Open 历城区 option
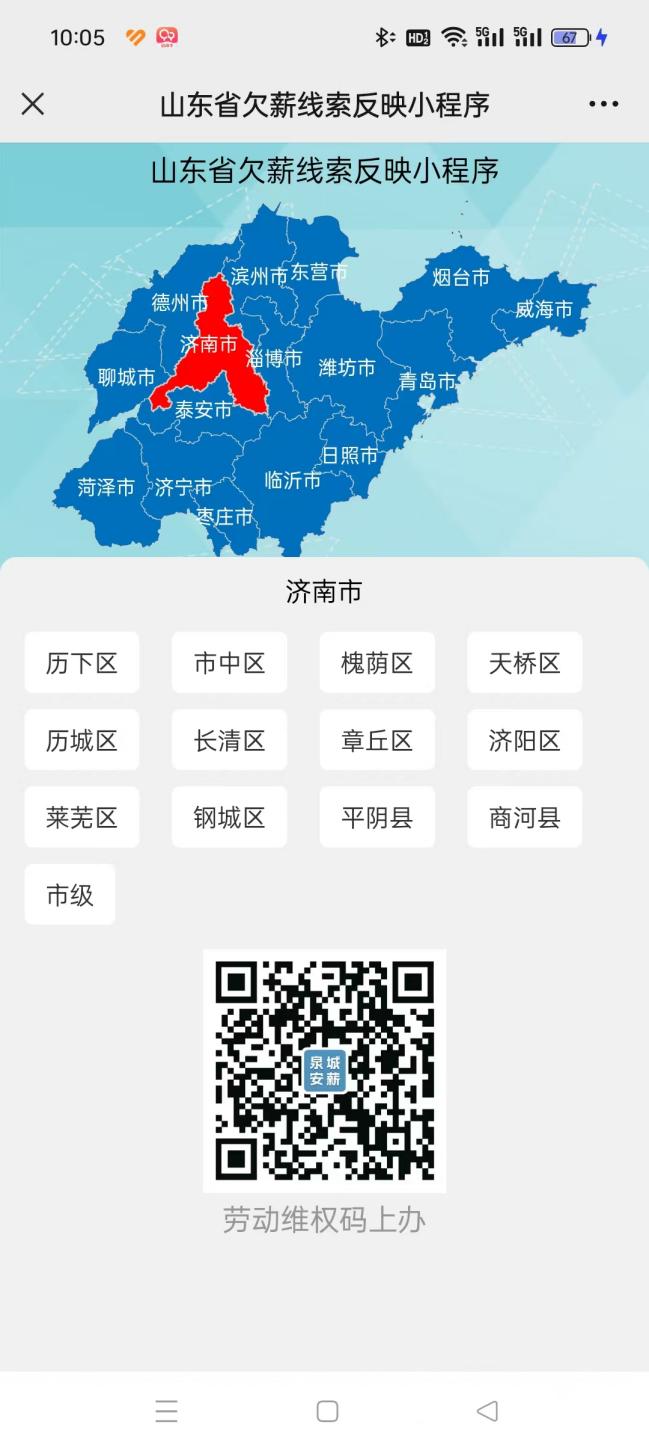 click(82, 740)
